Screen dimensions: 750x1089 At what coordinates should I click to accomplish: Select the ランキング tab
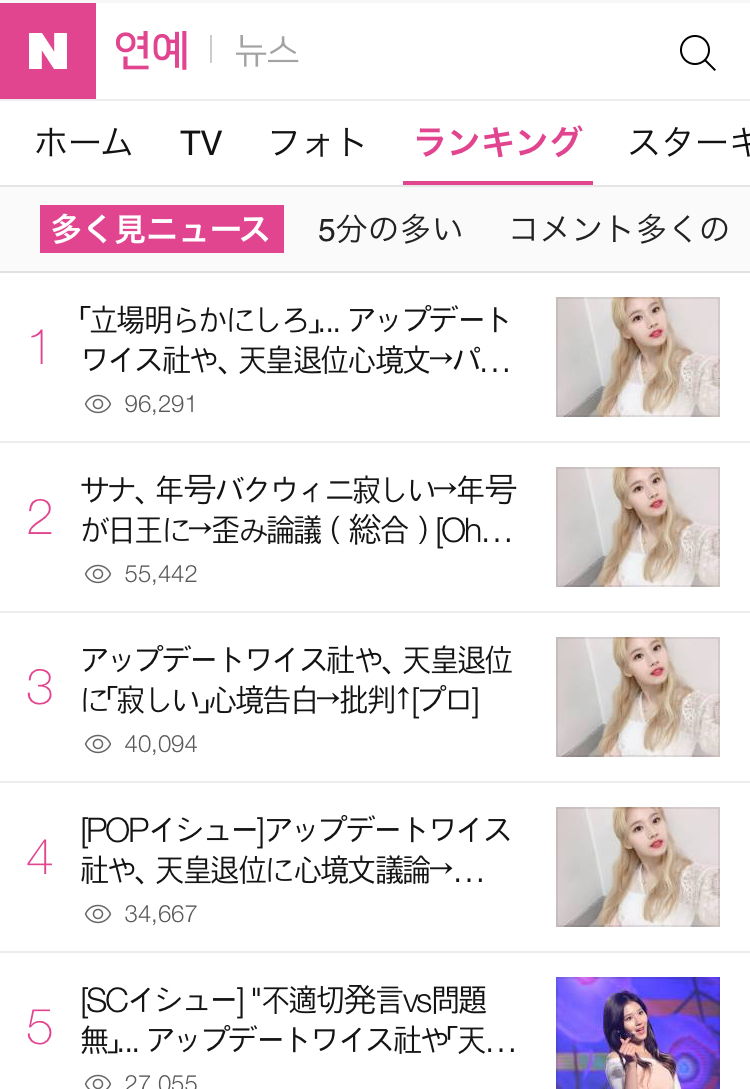pyautogui.click(x=498, y=143)
